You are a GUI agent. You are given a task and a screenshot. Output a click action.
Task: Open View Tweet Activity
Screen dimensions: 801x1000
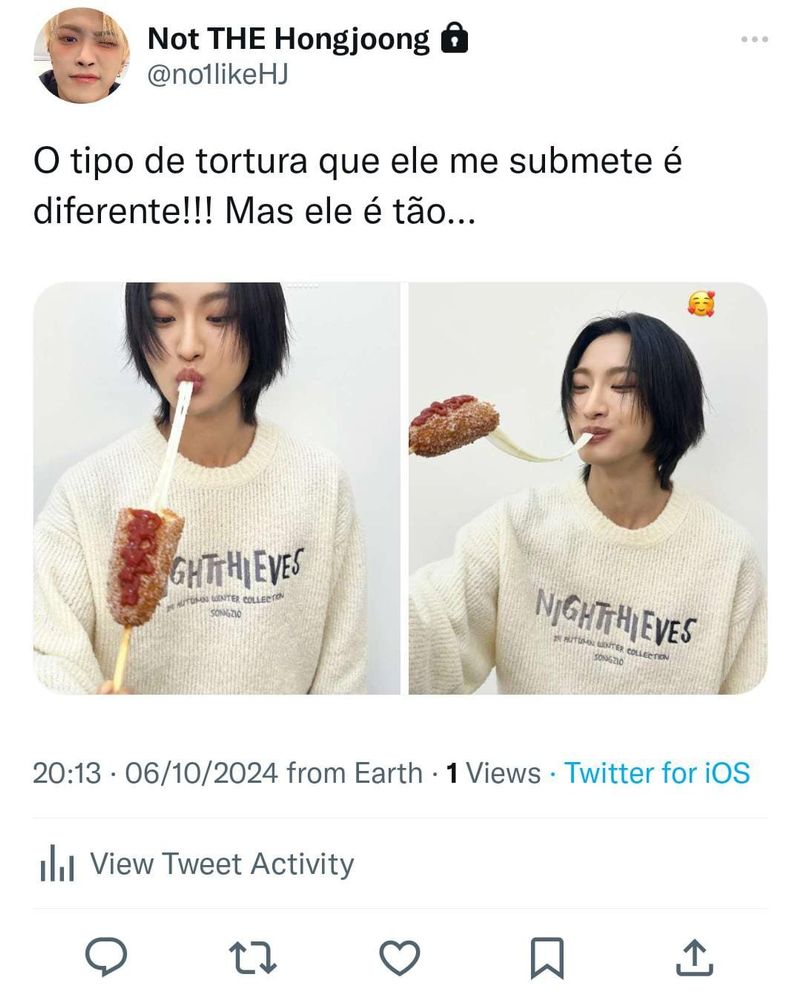196,864
